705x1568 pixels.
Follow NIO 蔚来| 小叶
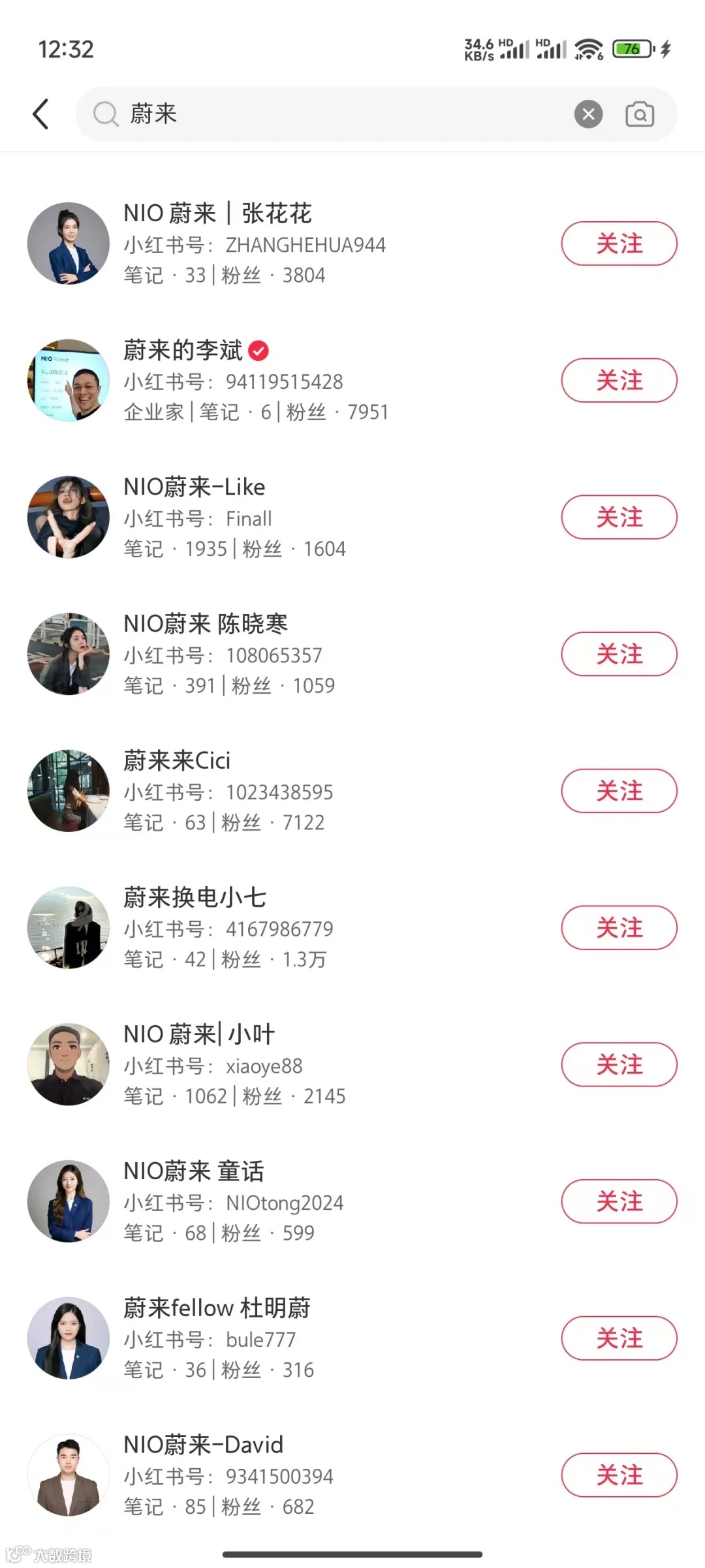click(619, 1065)
